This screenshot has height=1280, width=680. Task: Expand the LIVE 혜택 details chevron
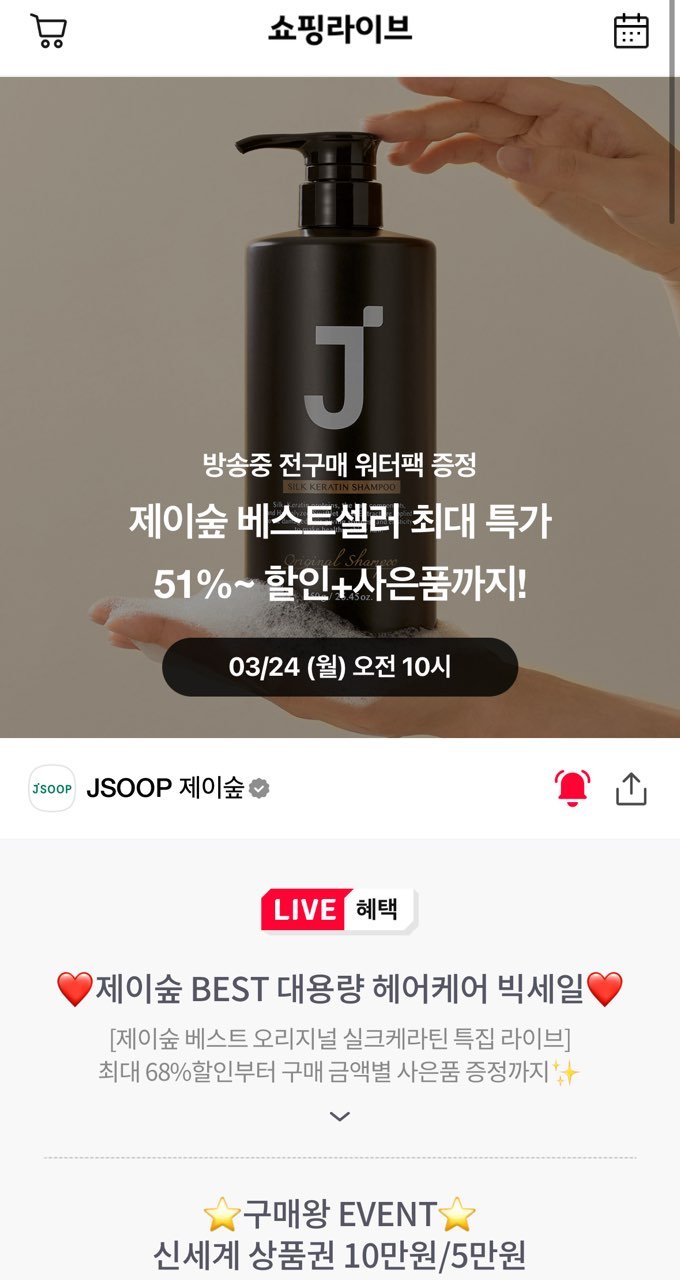340,1116
